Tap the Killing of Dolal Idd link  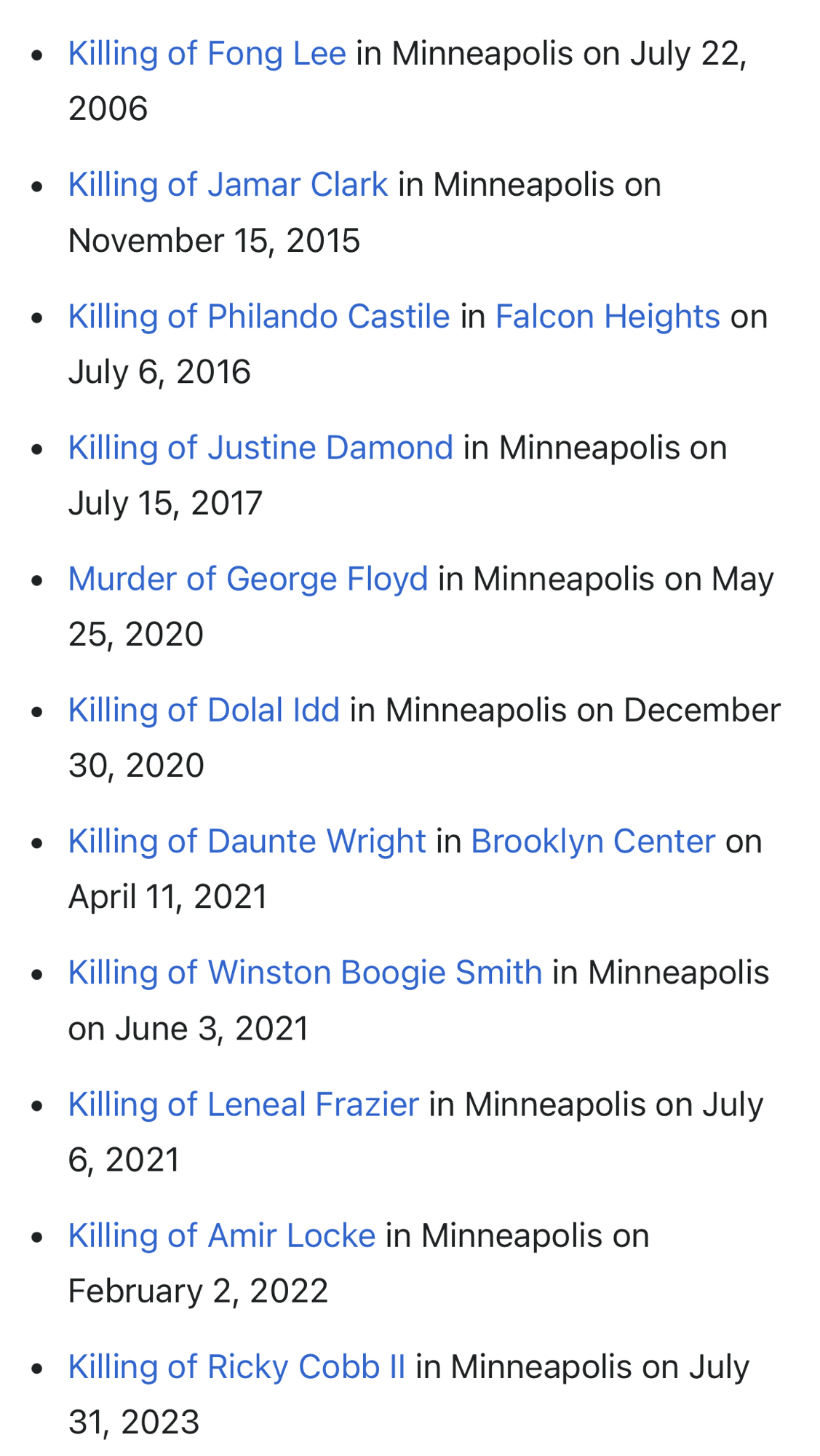coord(204,711)
